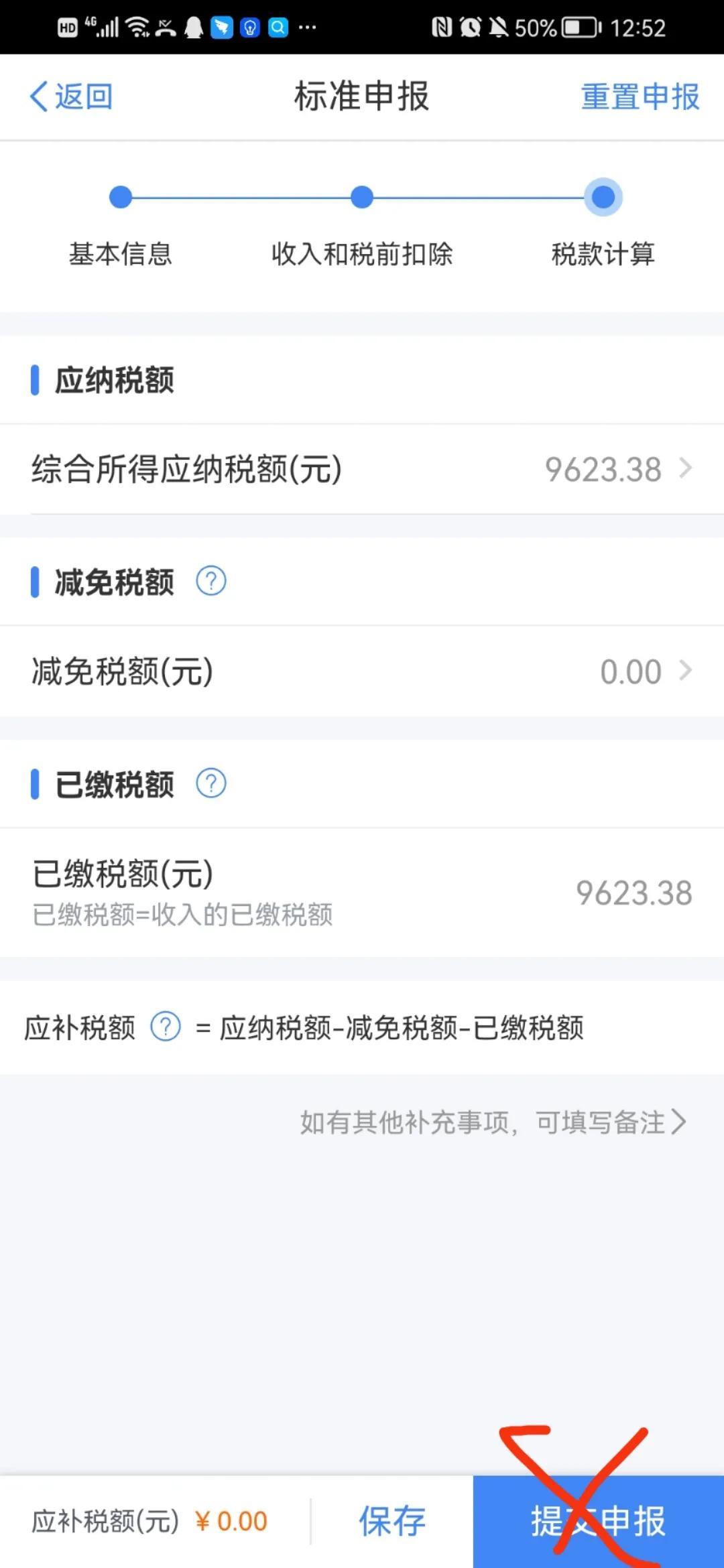Add a remark via 可填写备注 link
Image resolution: width=724 pixels, height=1568 pixels.
click(x=493, y=1122)
